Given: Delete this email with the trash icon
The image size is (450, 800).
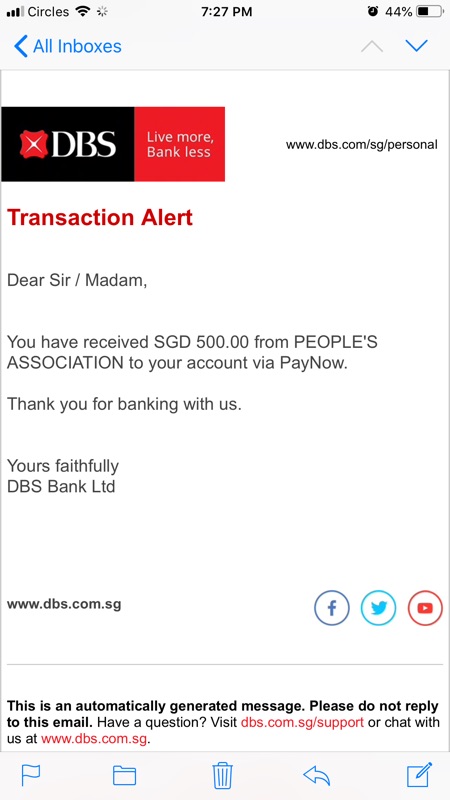Looking at the screenshot, I should click(222, 776).
